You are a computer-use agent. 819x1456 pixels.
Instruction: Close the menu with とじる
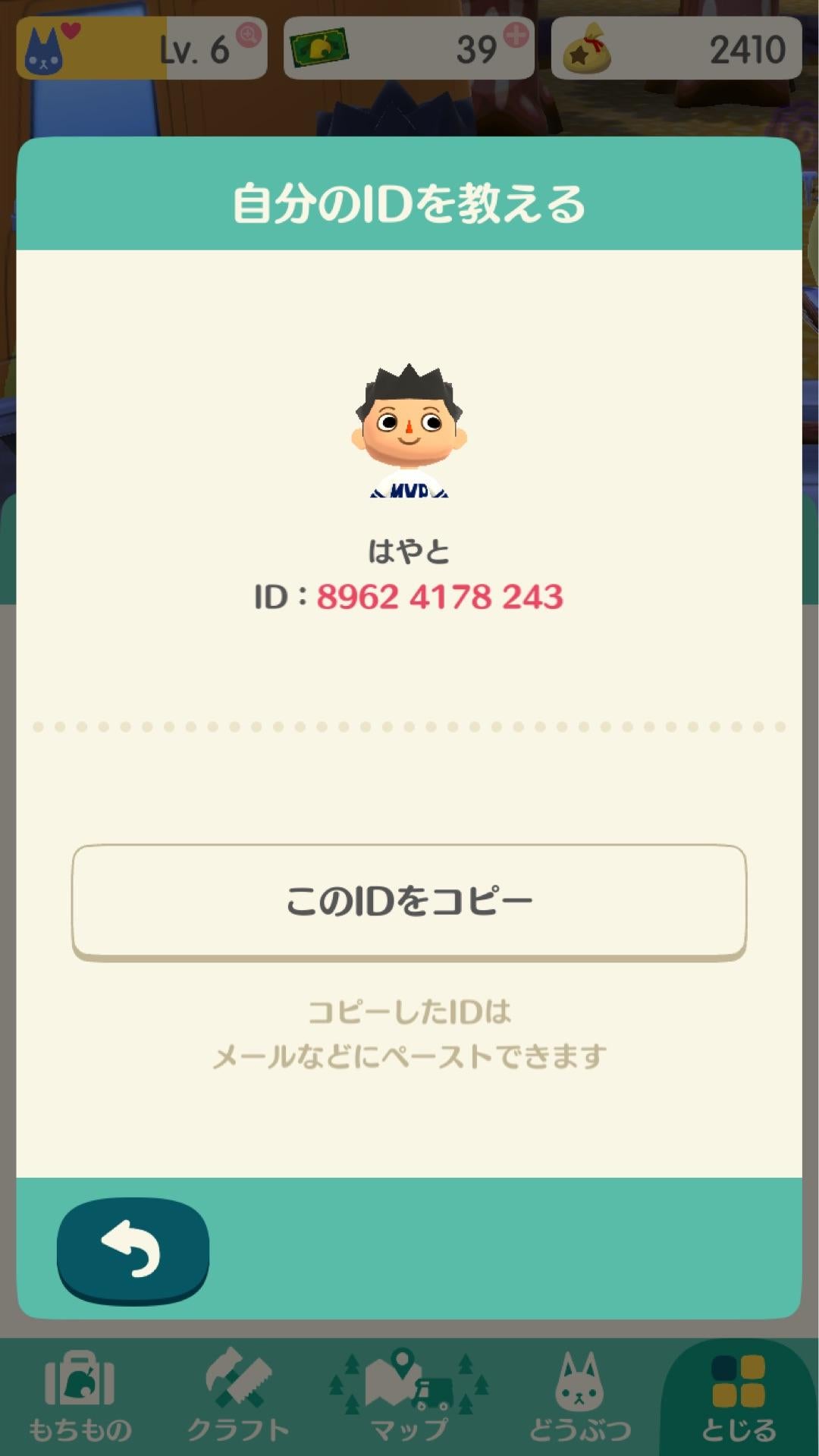739,1397
